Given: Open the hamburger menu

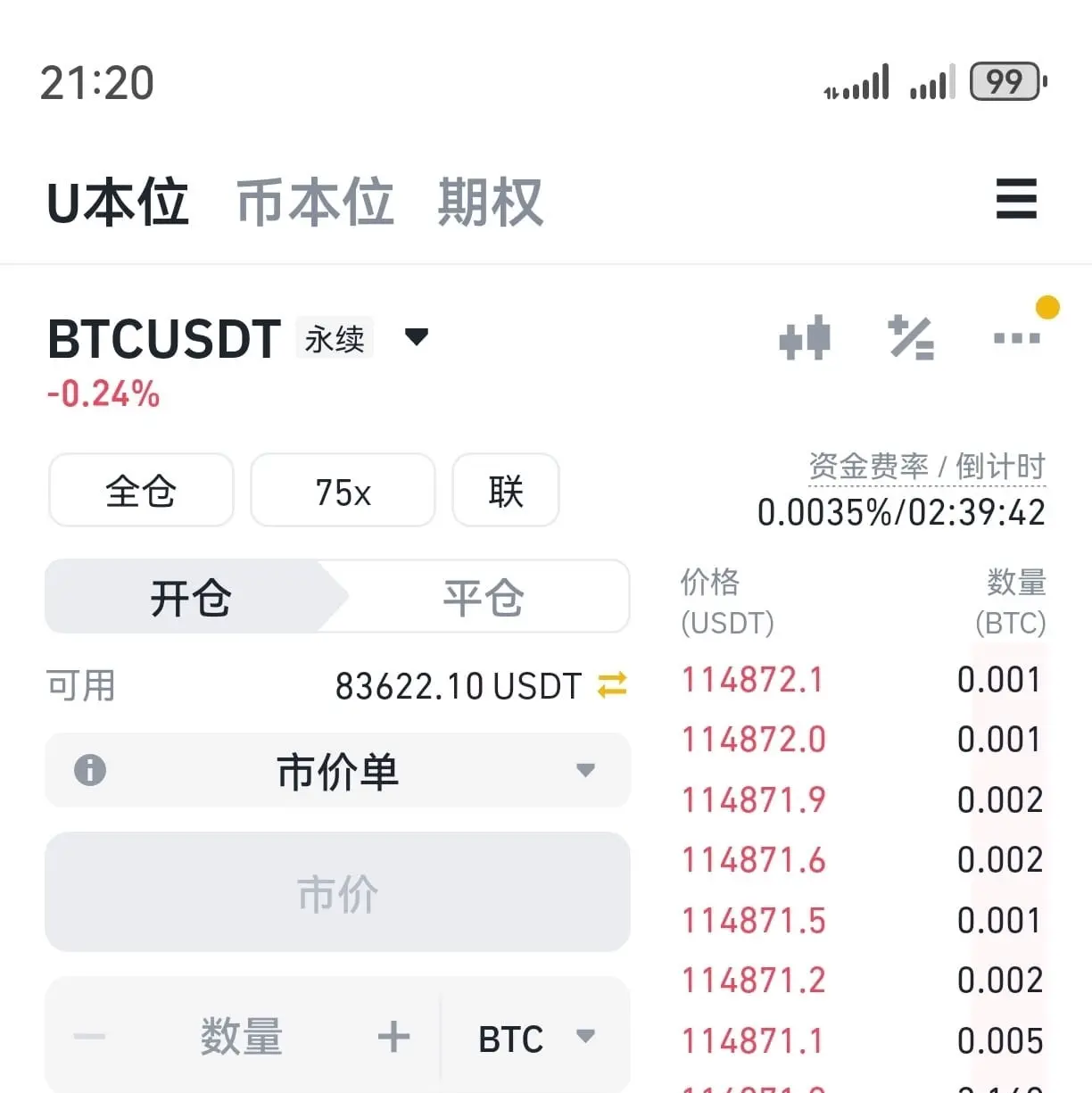Looking at the screenshot, I should (x=1016, y=198).
